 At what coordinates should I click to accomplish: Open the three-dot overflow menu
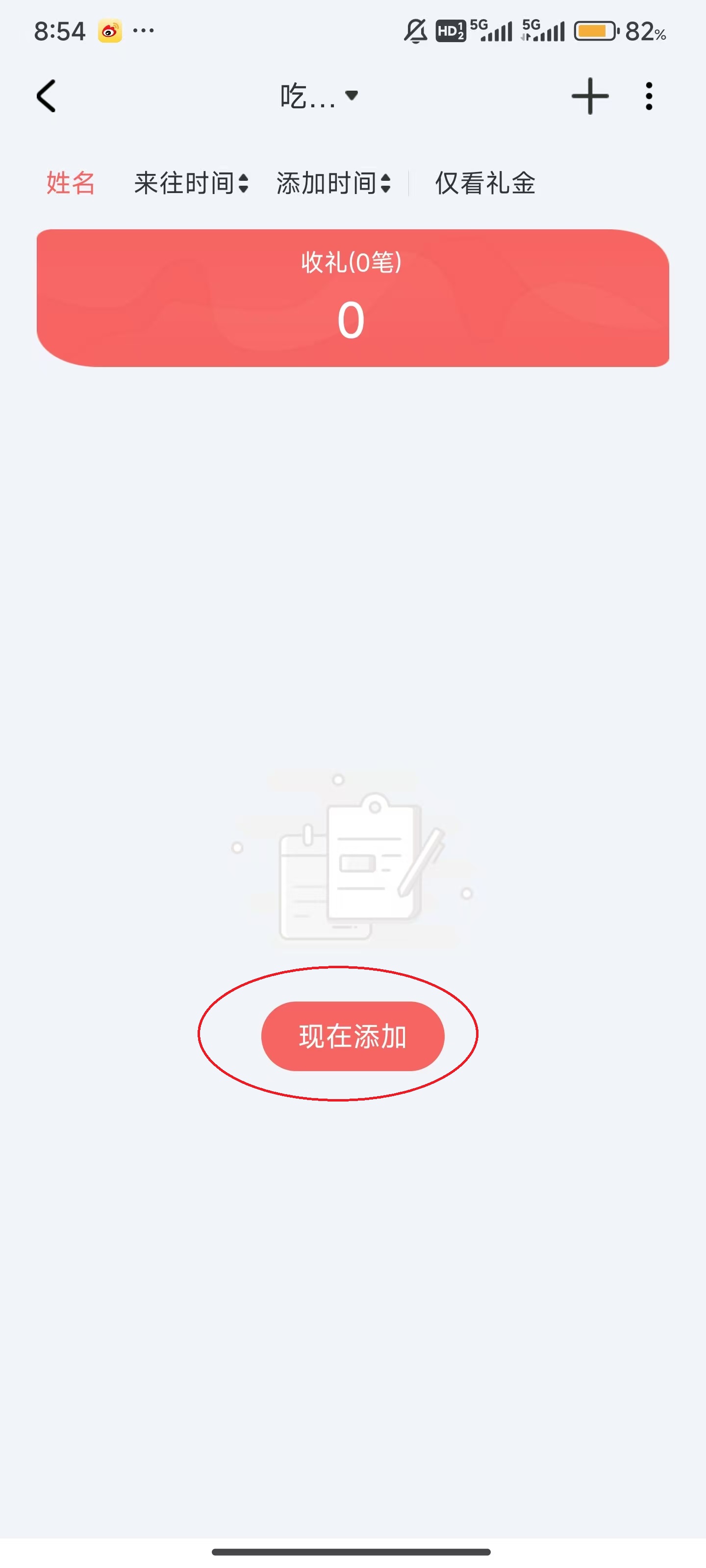tap(649, 96)
